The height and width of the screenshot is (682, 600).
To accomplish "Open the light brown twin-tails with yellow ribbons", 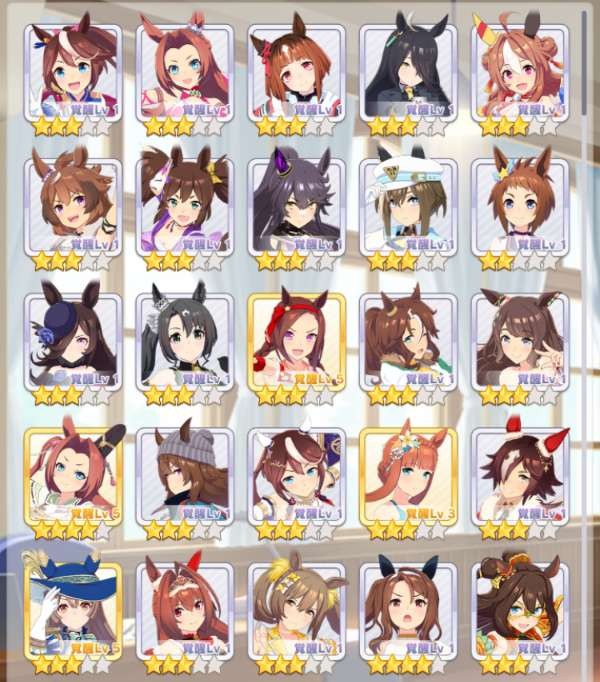I will click(x=296, y=608).
